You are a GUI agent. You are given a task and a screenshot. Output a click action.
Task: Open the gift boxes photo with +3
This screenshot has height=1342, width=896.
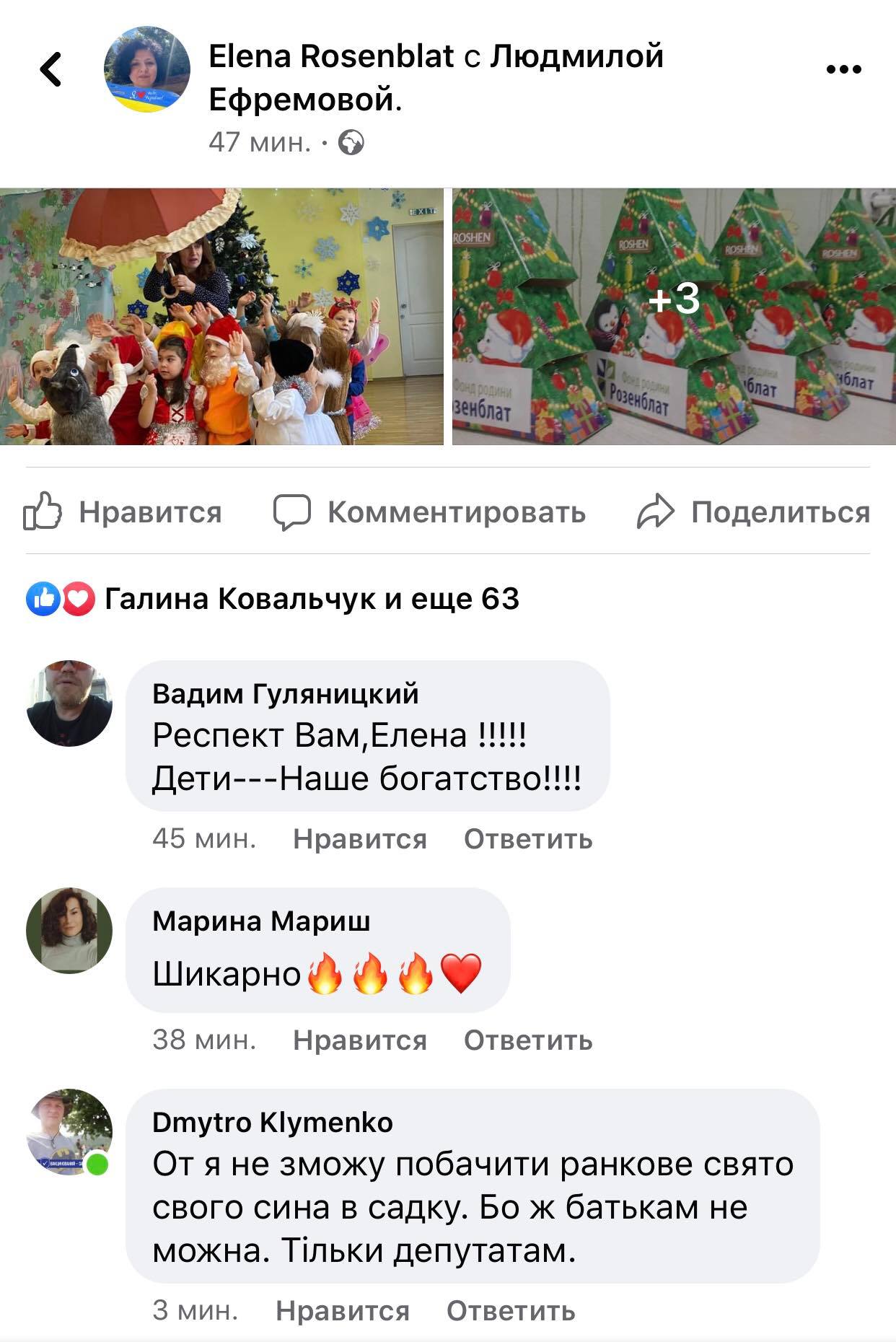point(674,316)
